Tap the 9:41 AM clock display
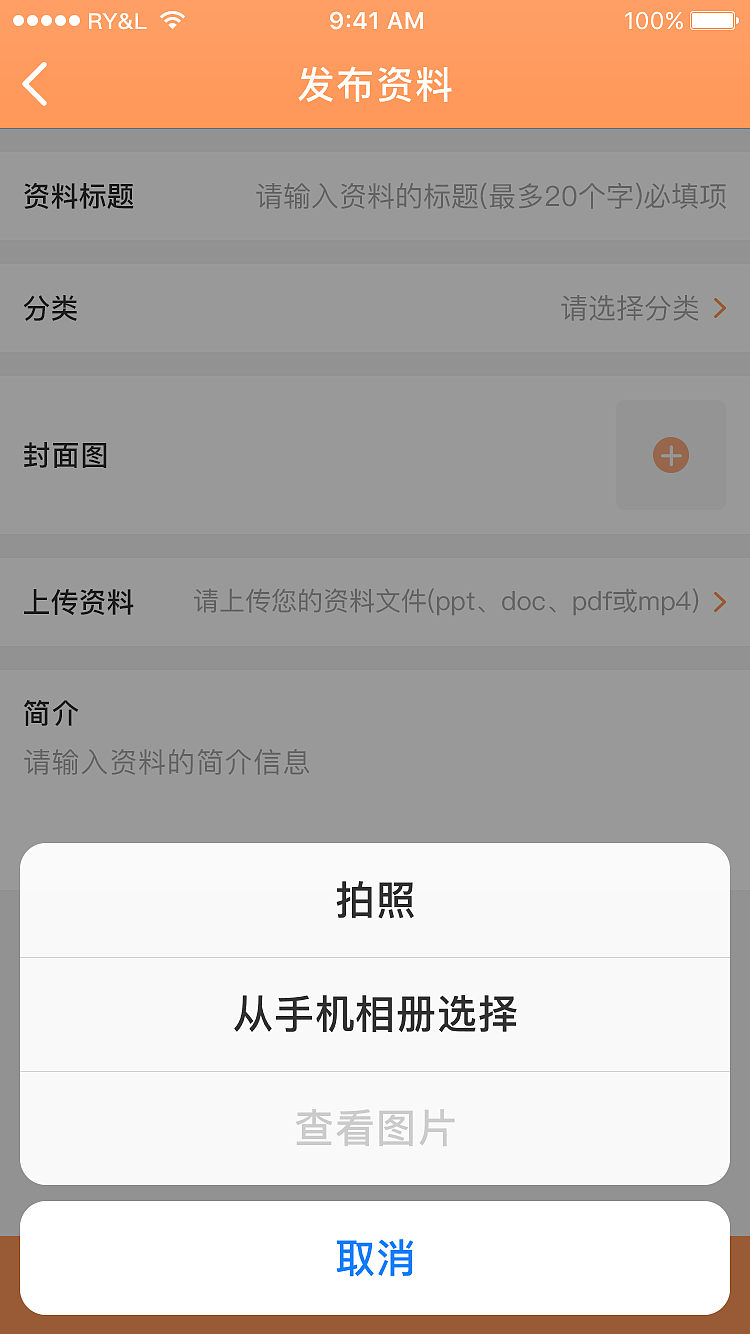 (x=376, y=18)
